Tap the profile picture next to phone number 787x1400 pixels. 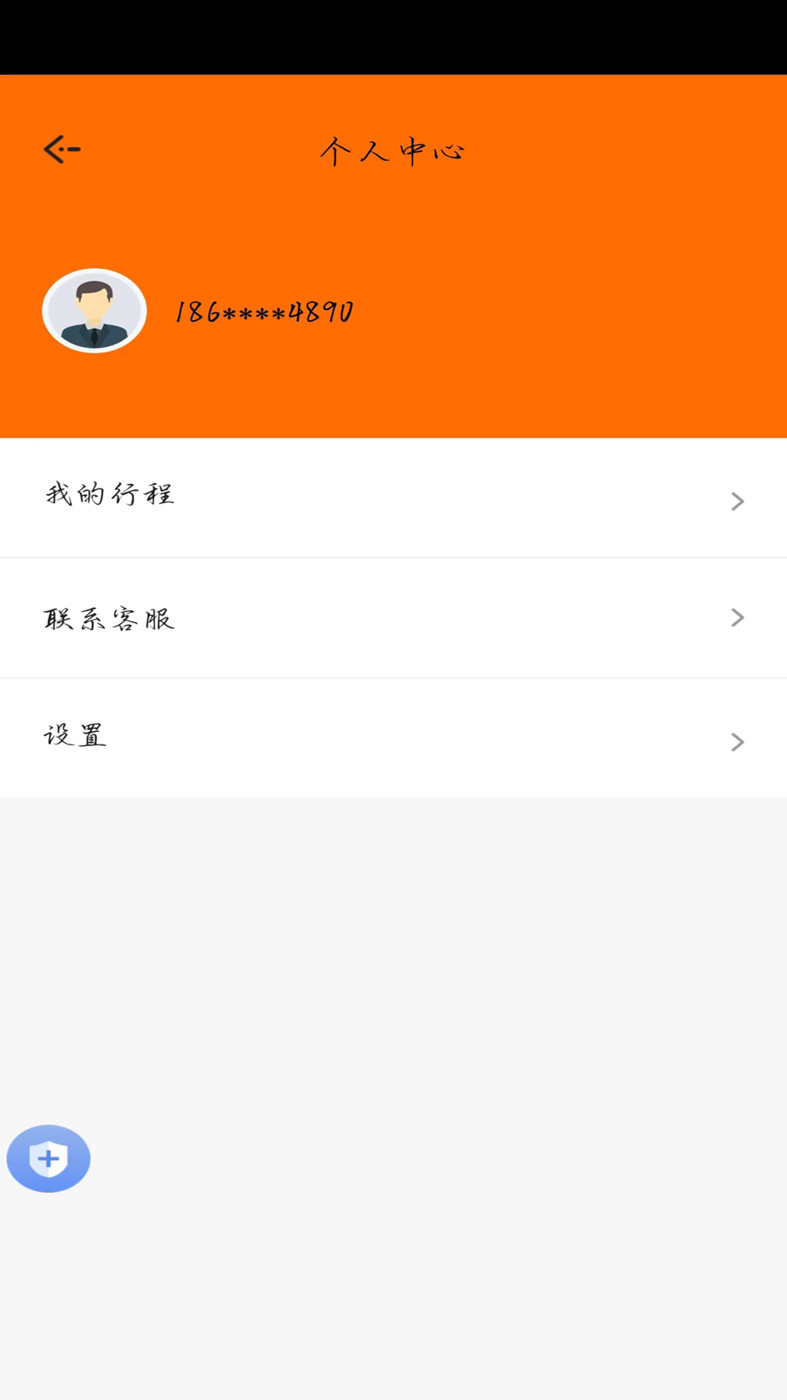point(94,310)
